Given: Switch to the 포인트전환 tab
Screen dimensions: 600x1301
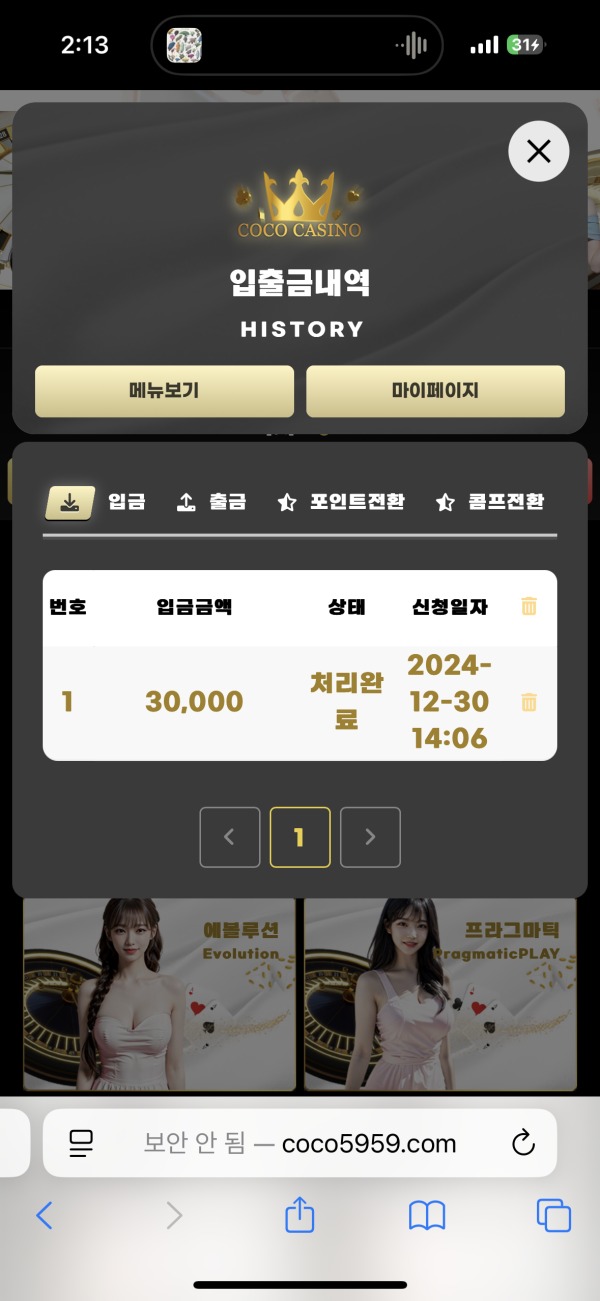Looking at the screenshot, I should point(341,503).
